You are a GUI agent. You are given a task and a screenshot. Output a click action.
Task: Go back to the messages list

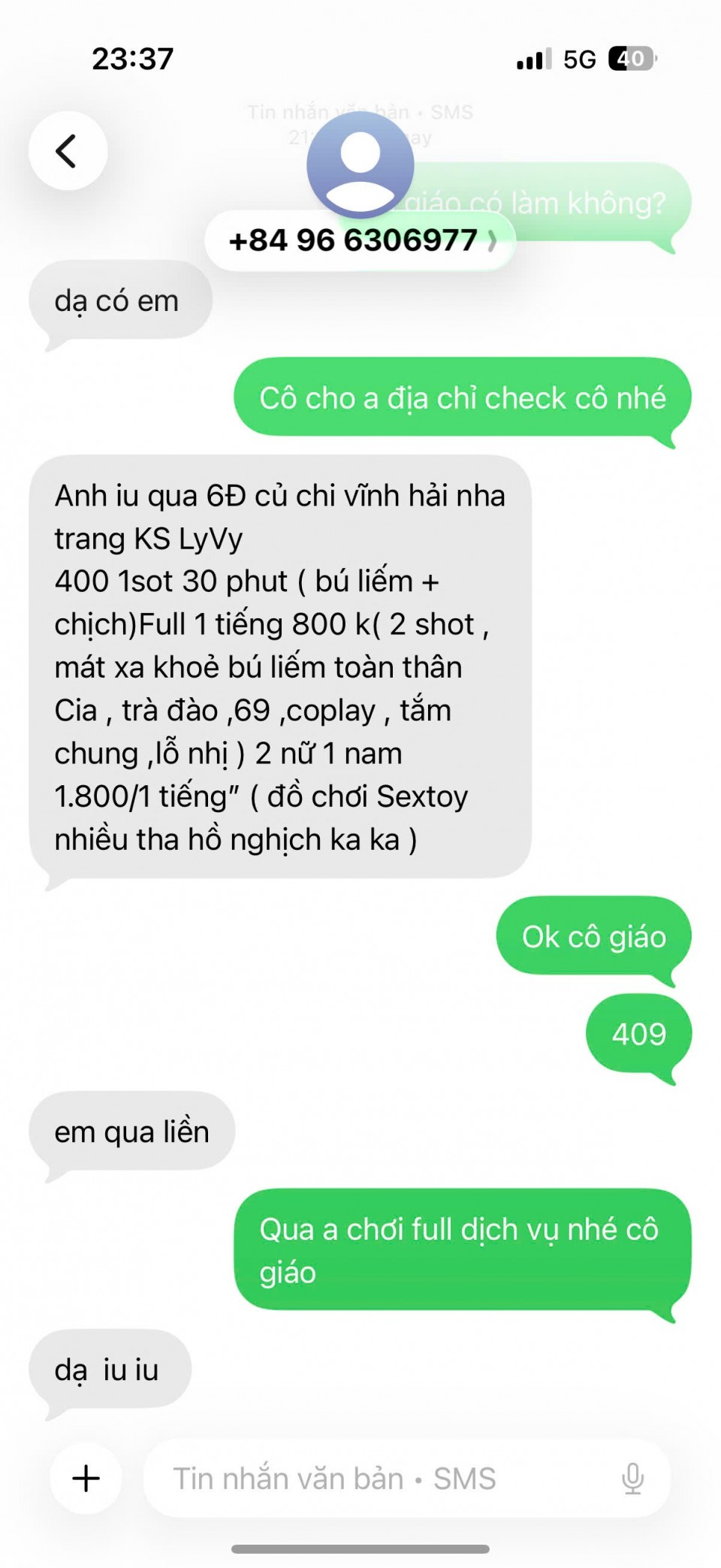(x=68, y=151)
